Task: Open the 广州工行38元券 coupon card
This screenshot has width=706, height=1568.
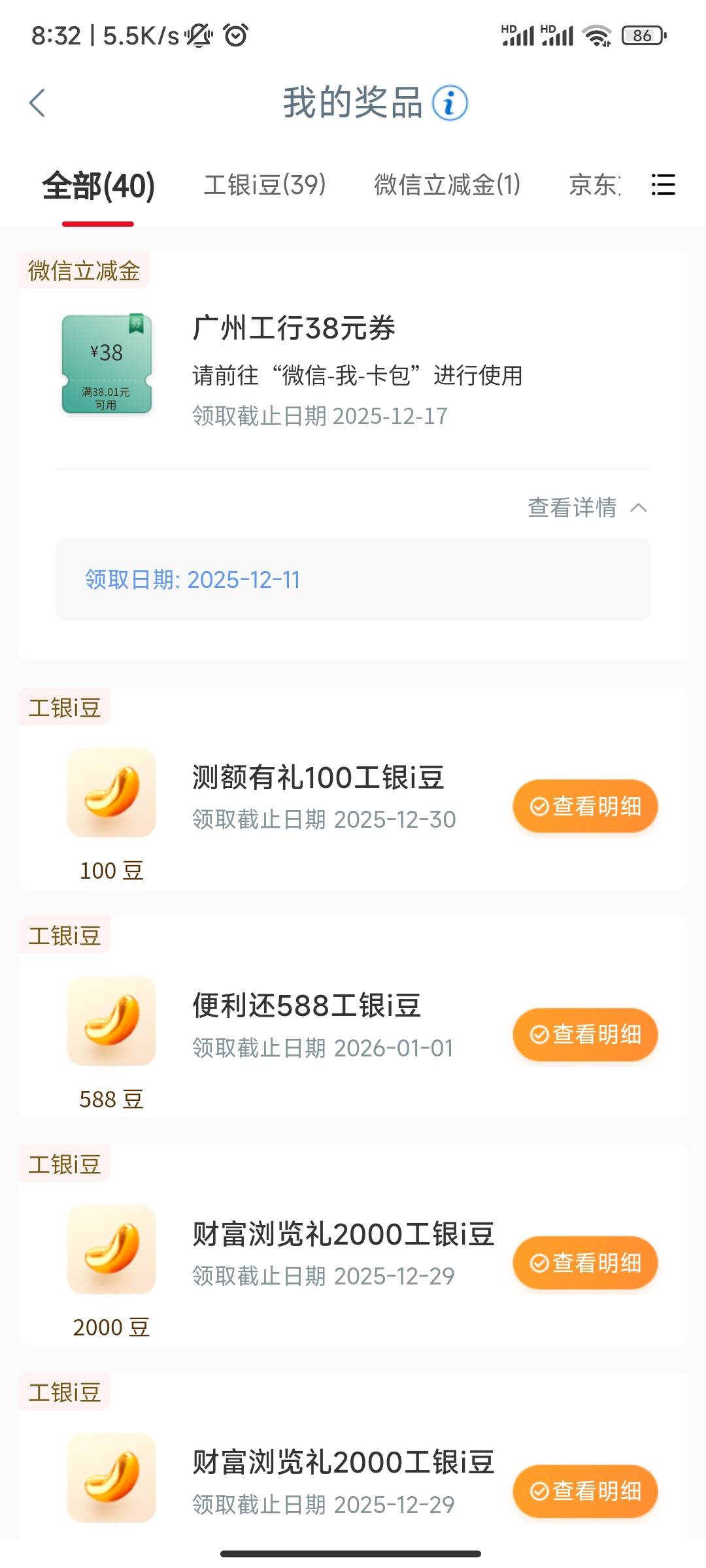Action: pos(293,329)
